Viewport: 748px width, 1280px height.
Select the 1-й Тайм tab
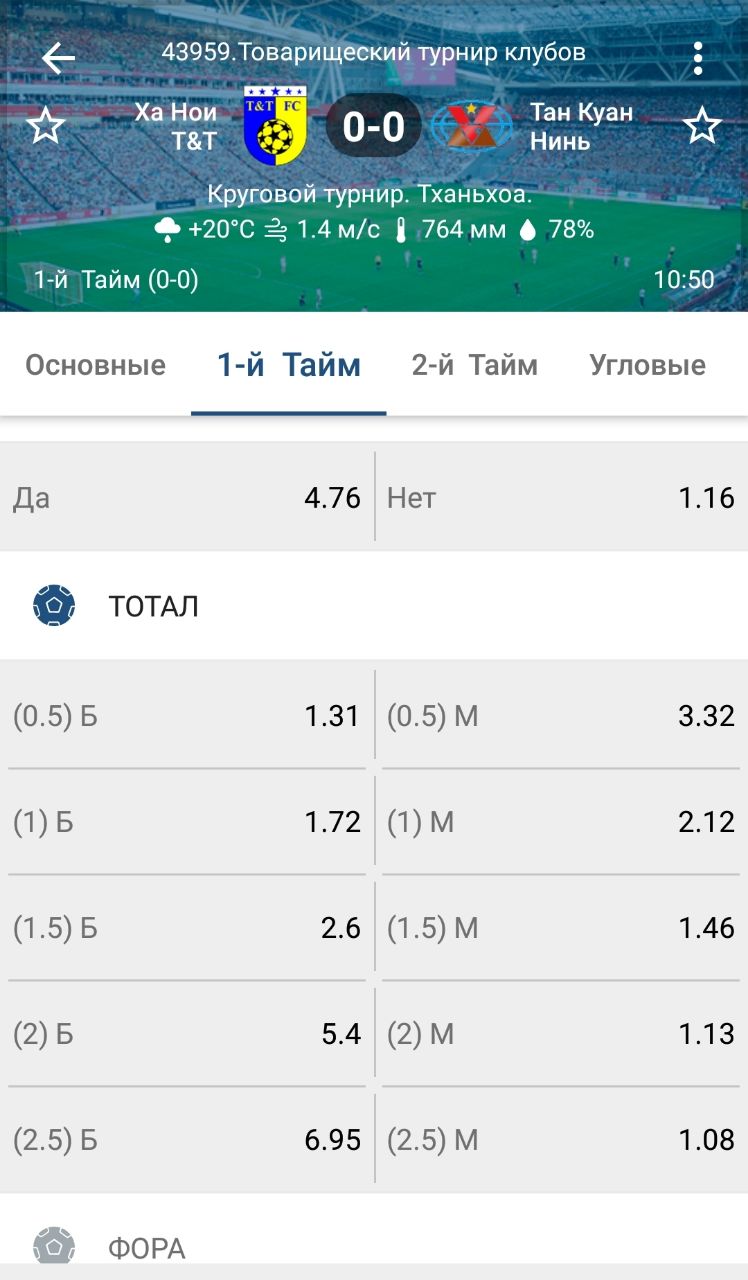(289, 365)
